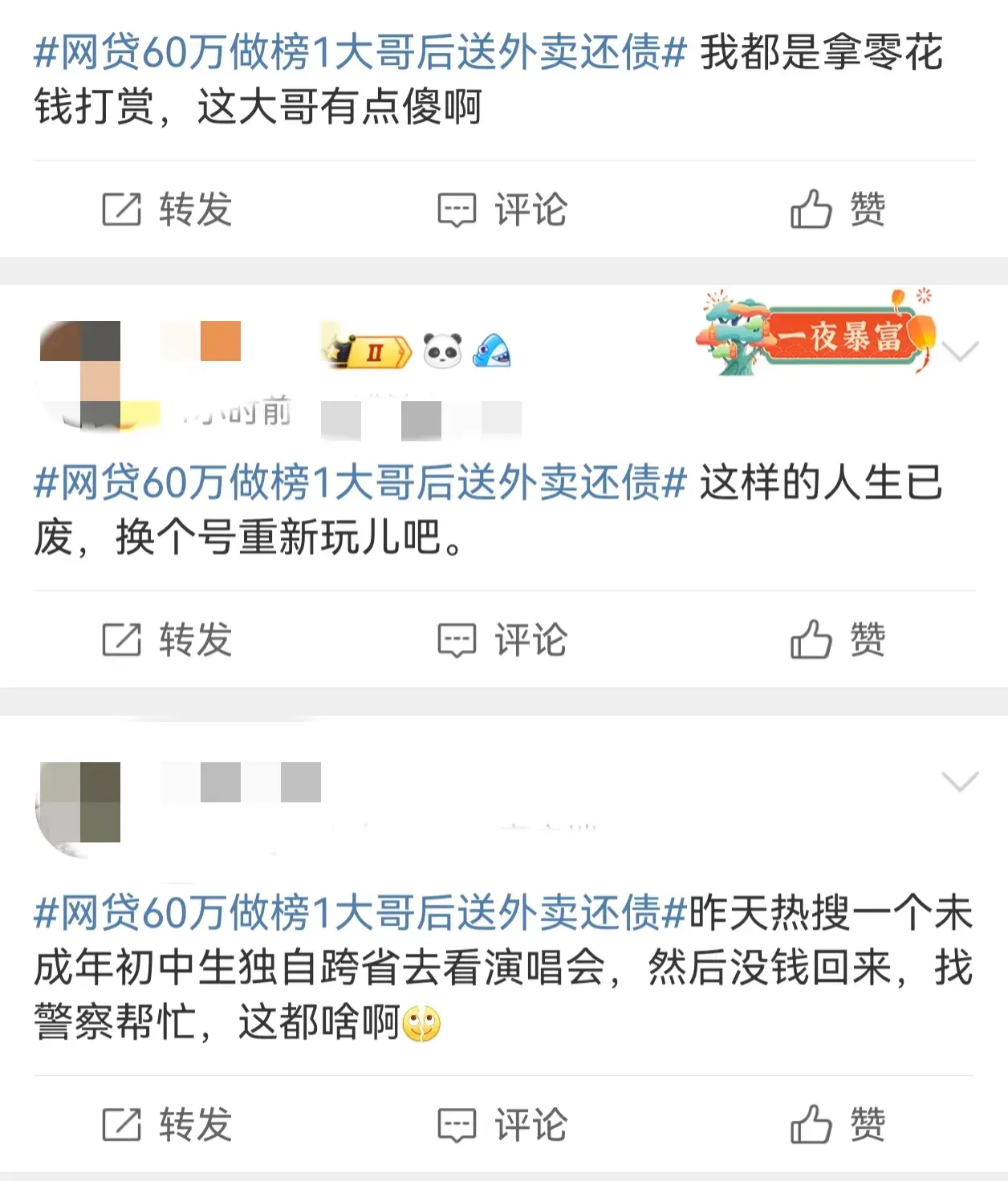1008x1181 pixels.
Task: Select the comment bubble icon under second post
Action: pyautogui.click(x=457, y=639)
